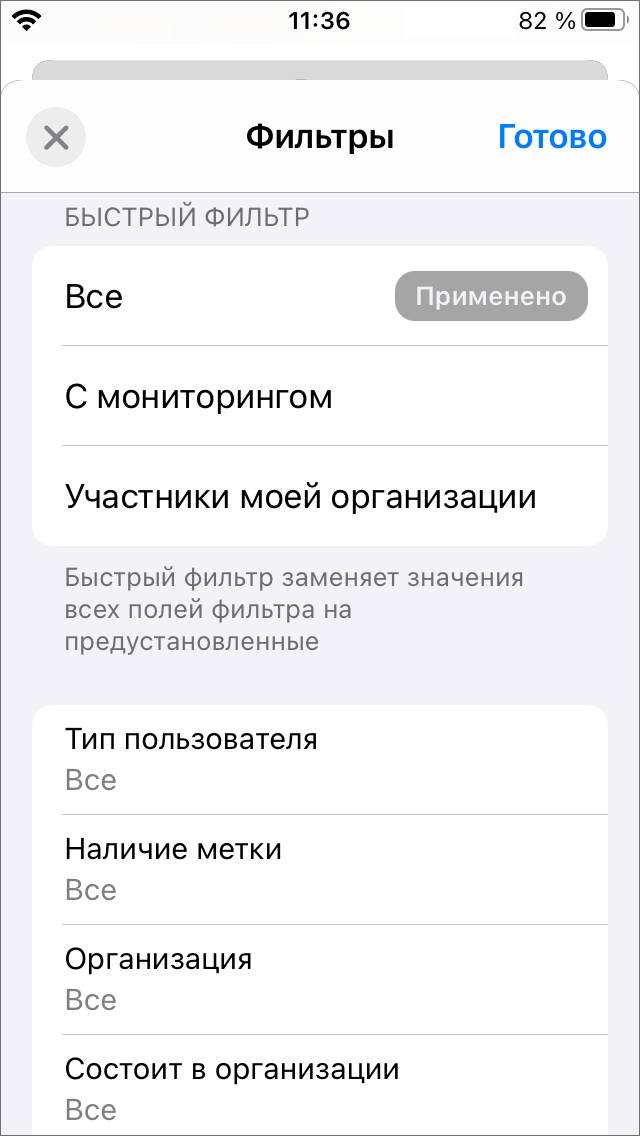Open the Наличие метки filter
This screenshot has width=640, height=1136.
[320, 870]
